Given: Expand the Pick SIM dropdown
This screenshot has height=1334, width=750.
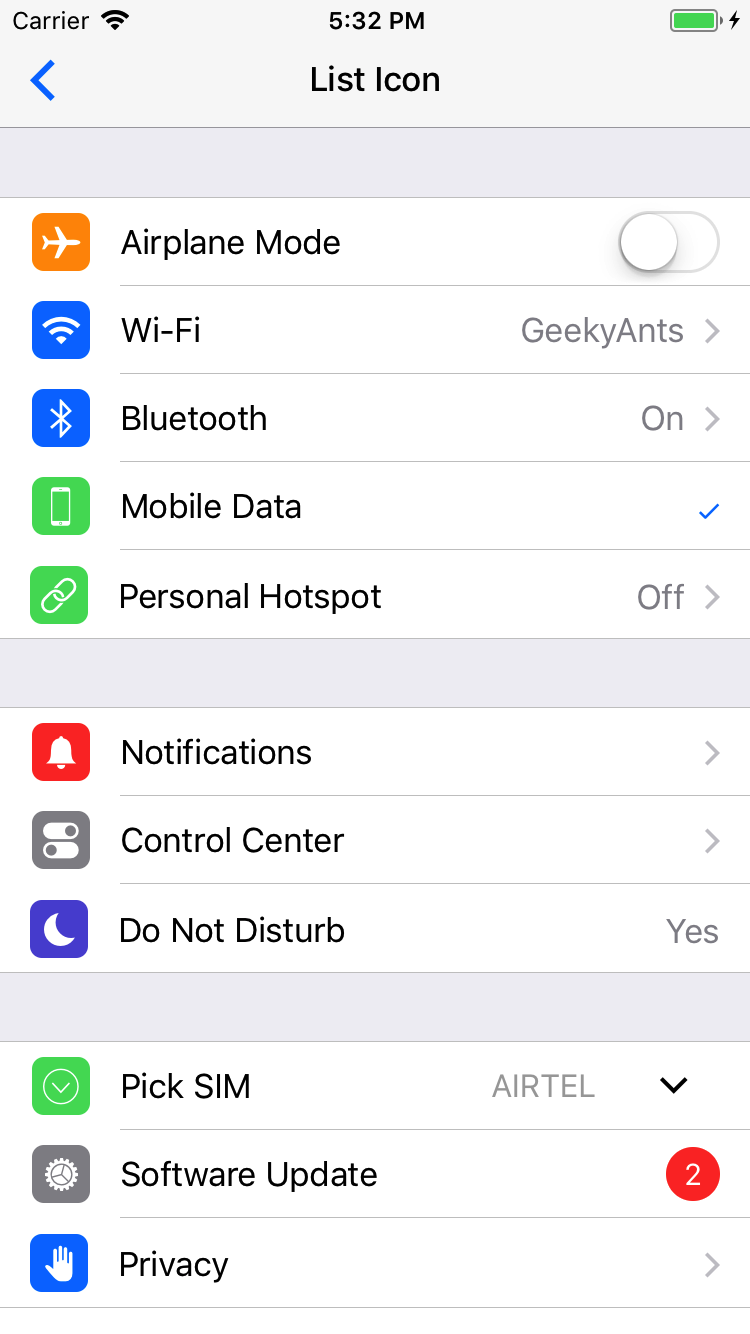Looking at the screenshot, I should (673, 1086).
